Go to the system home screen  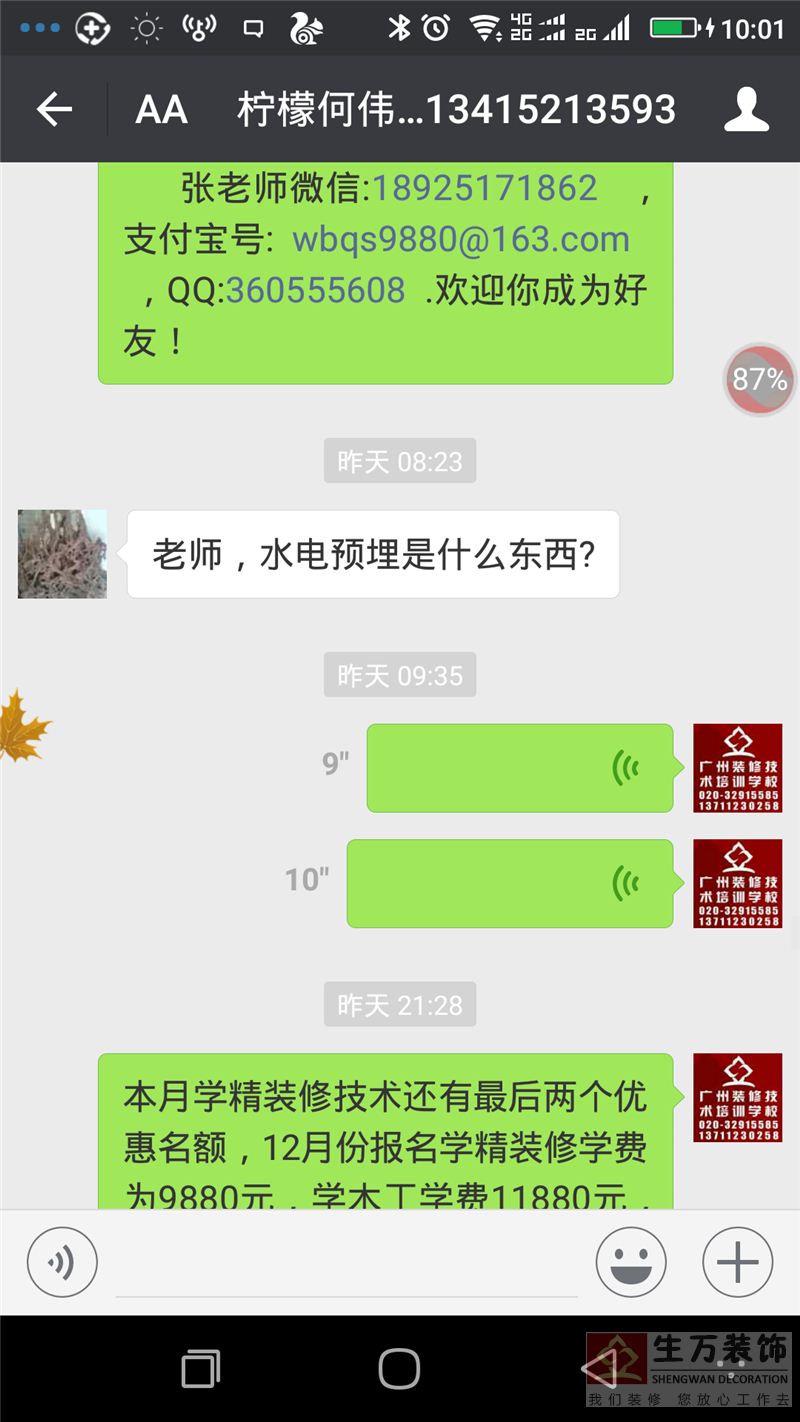click(x=399, y=1368)
